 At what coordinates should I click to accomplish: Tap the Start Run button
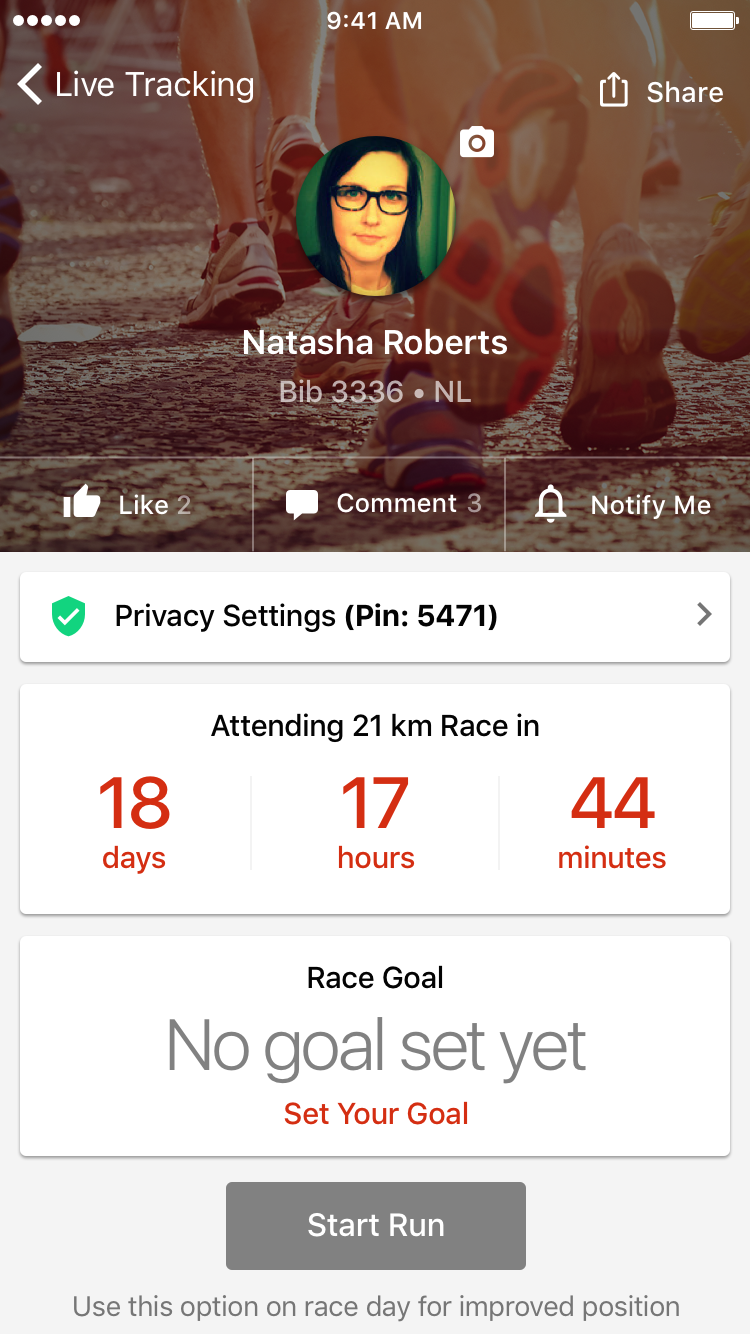coord(376,1226)
